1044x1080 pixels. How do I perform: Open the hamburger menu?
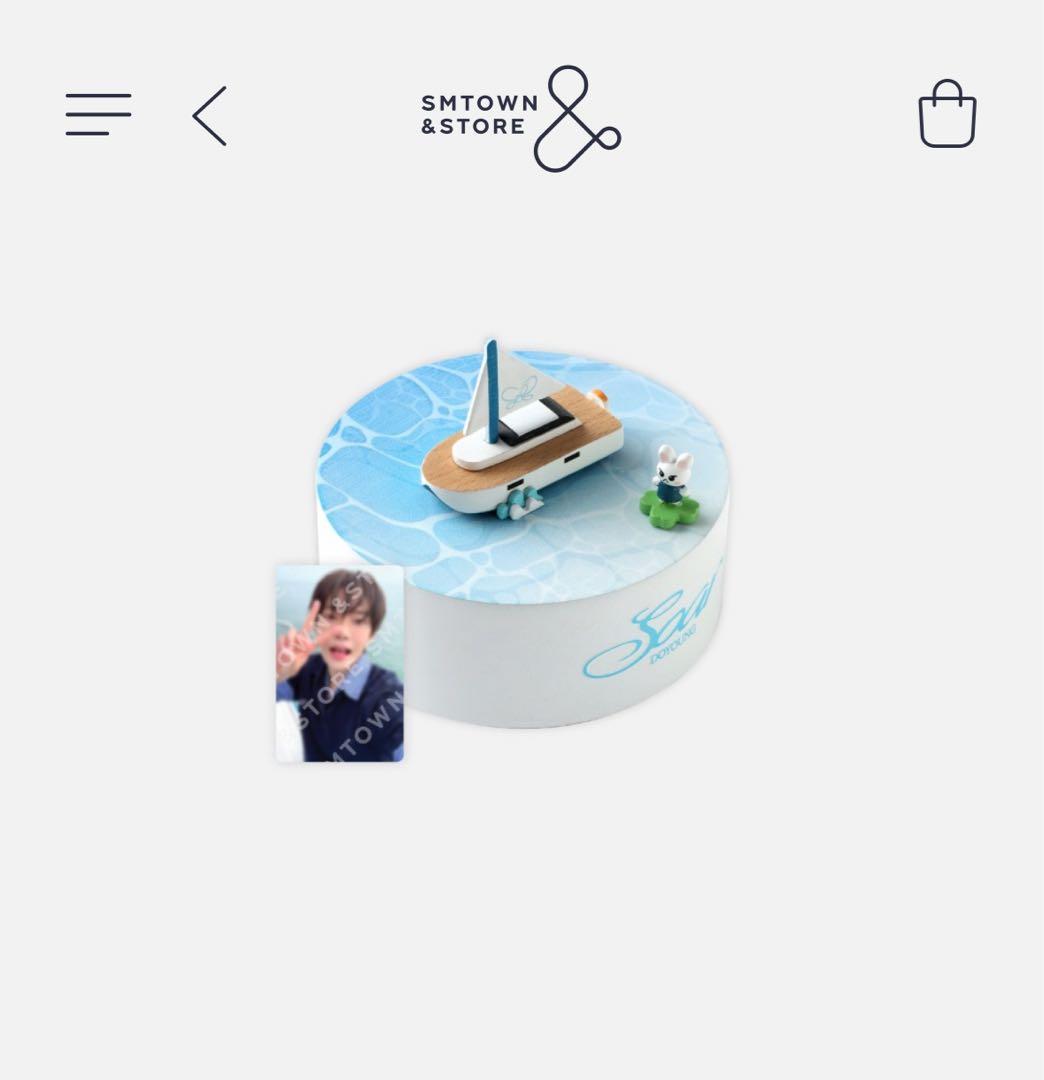[98, 115]
